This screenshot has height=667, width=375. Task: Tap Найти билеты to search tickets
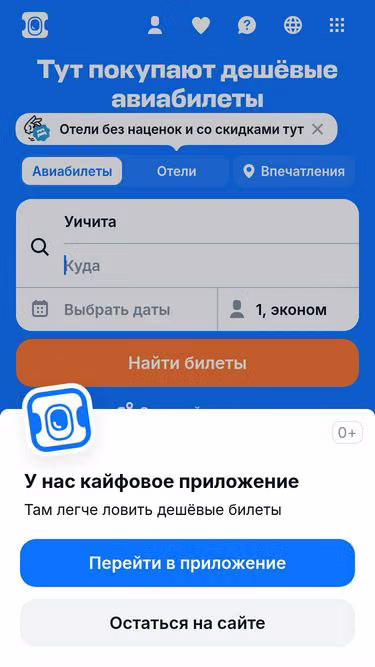[x=188, y=363]
